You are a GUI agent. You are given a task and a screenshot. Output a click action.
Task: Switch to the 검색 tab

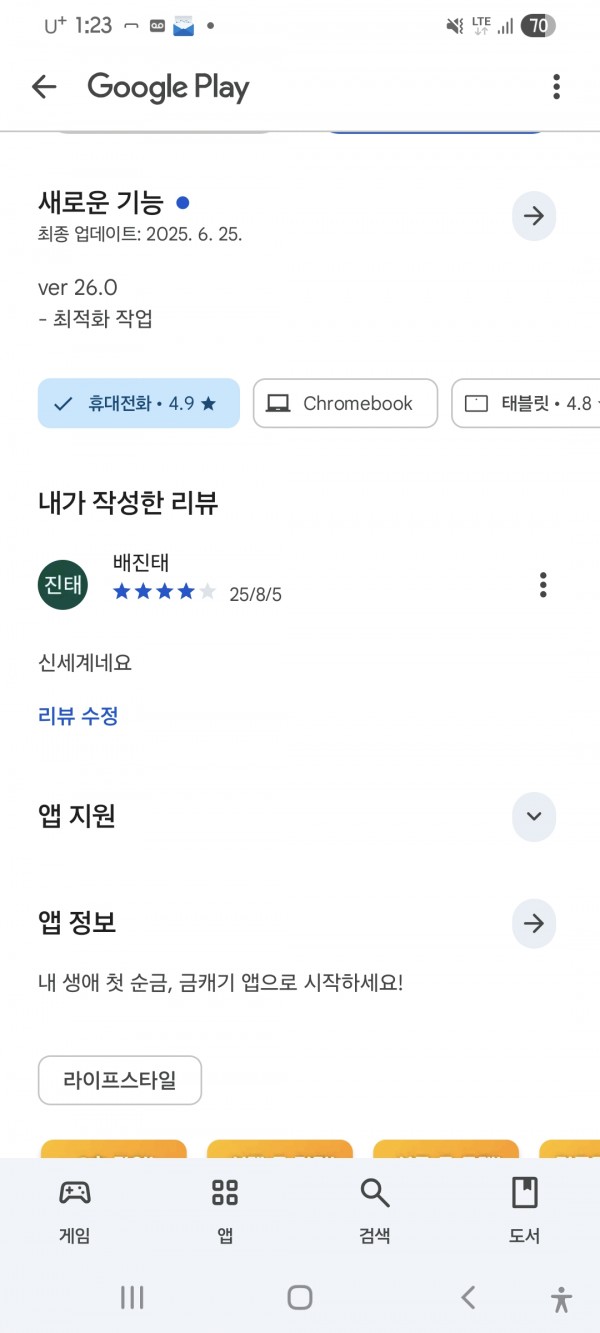point(375,1210)
